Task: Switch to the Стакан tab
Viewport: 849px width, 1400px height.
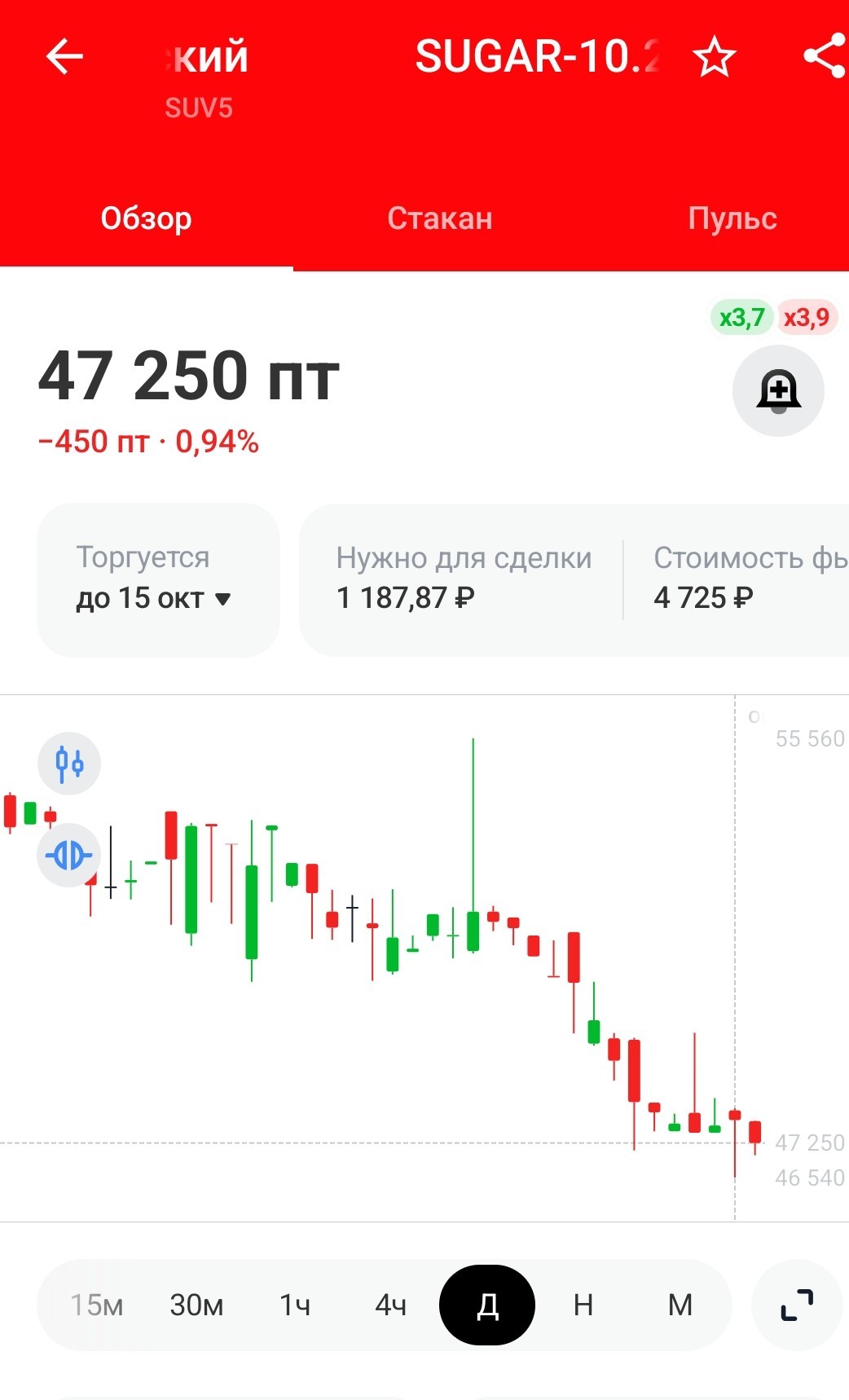Action: pyautogui.click(x=440, y=218)
